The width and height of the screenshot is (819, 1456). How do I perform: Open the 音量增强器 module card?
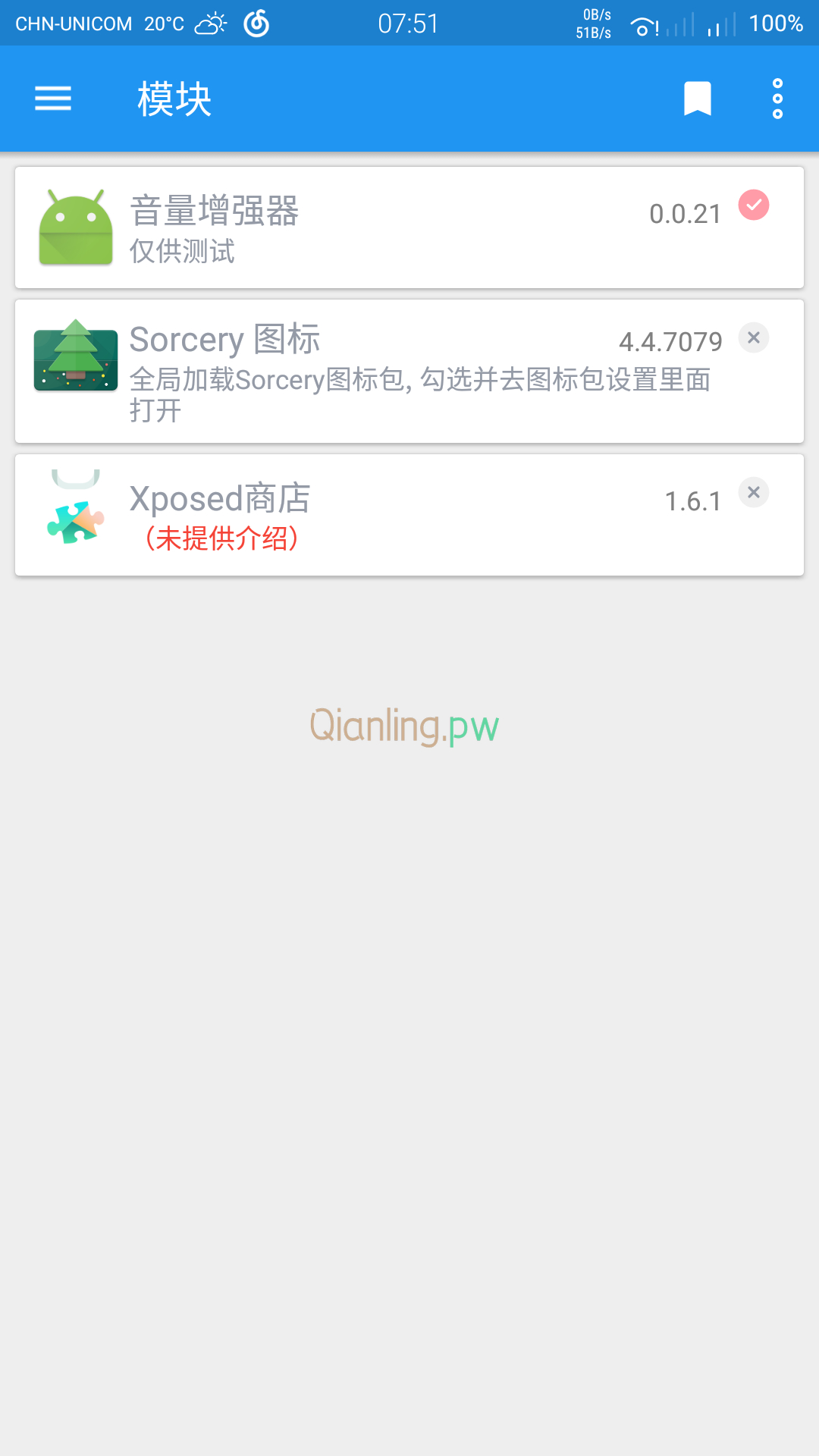(x=379, y=227)
